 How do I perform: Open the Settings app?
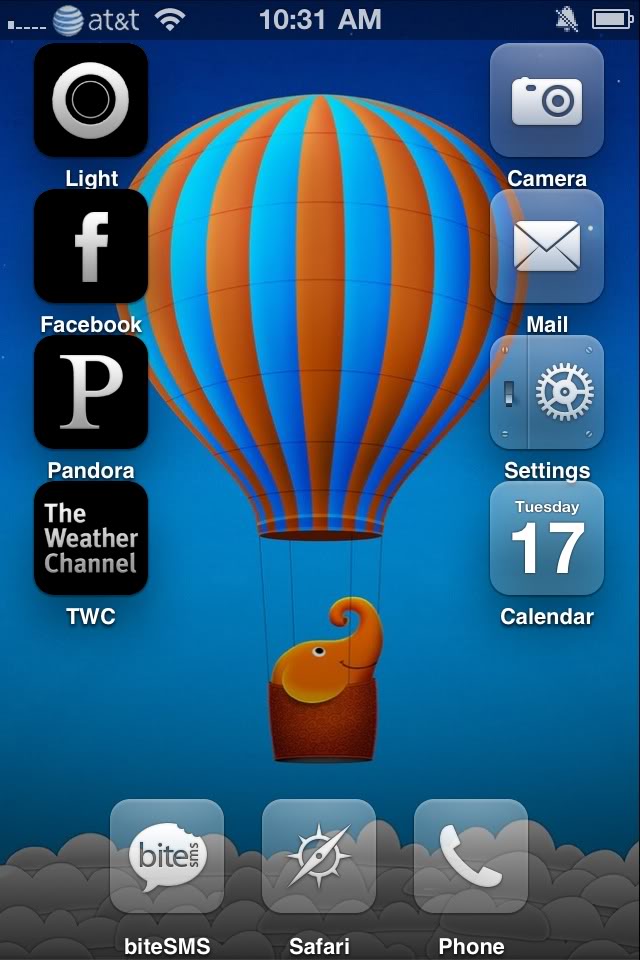547,392
